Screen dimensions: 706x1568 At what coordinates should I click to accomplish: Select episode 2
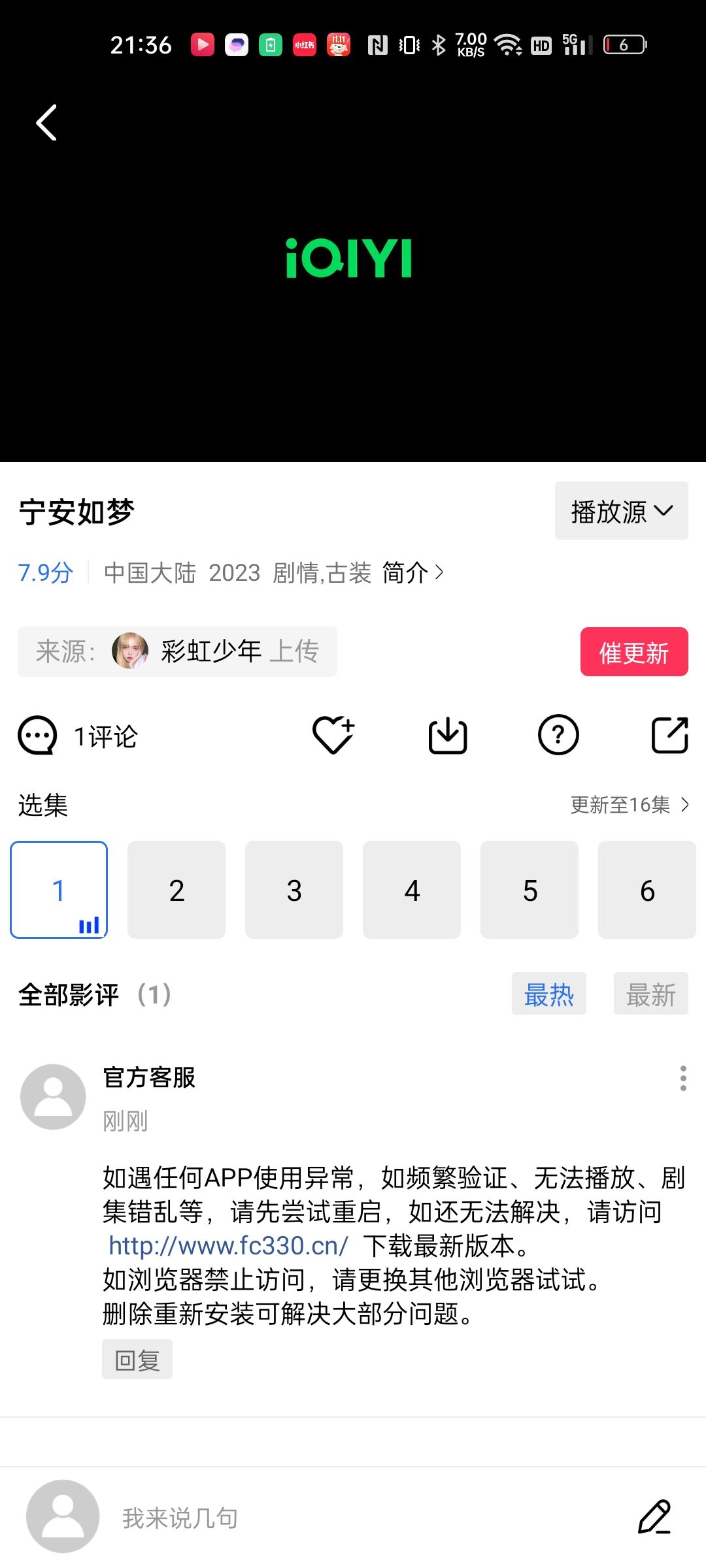pos(176,890)
